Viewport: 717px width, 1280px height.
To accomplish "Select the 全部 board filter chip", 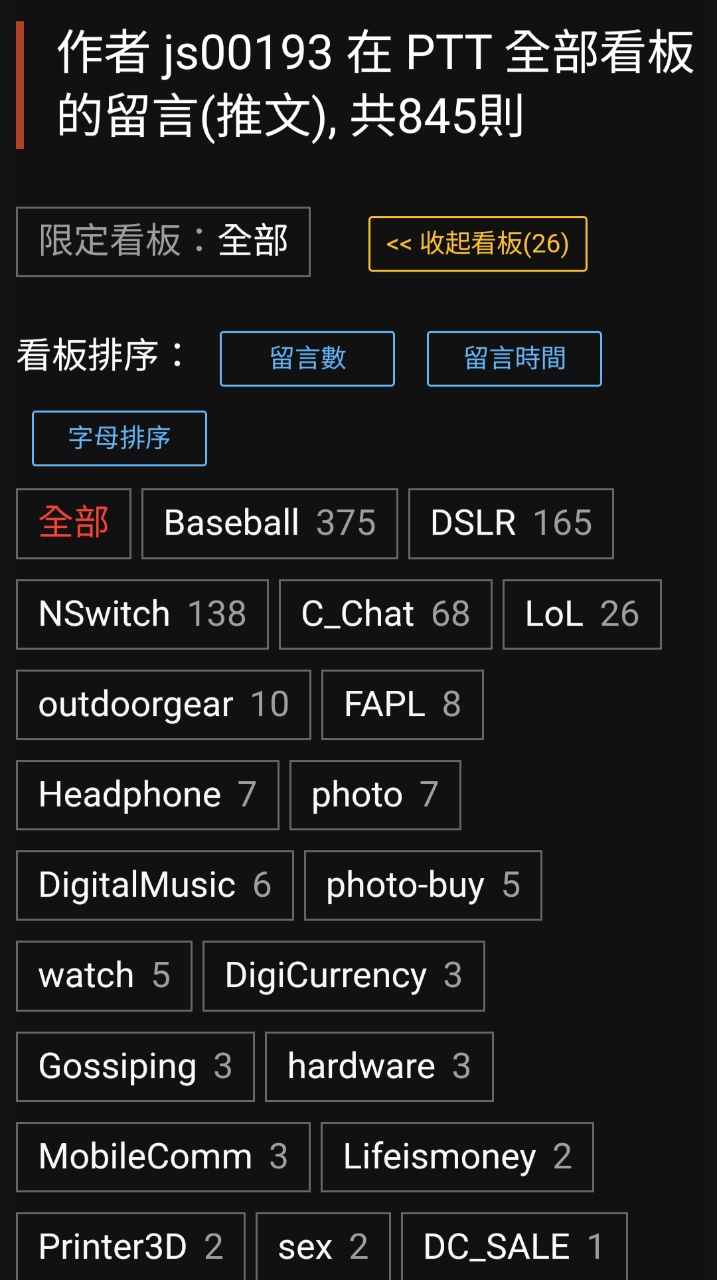I will (74, 523).
